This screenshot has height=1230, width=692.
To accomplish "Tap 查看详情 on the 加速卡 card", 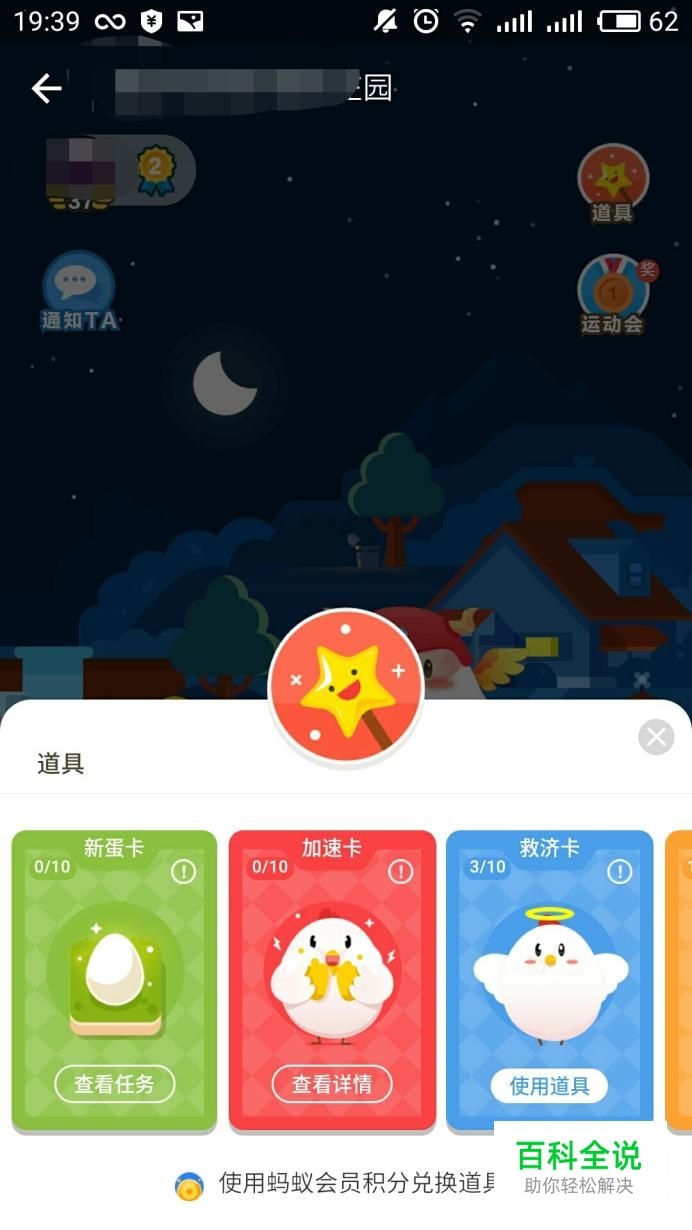I will [332, 1084].
